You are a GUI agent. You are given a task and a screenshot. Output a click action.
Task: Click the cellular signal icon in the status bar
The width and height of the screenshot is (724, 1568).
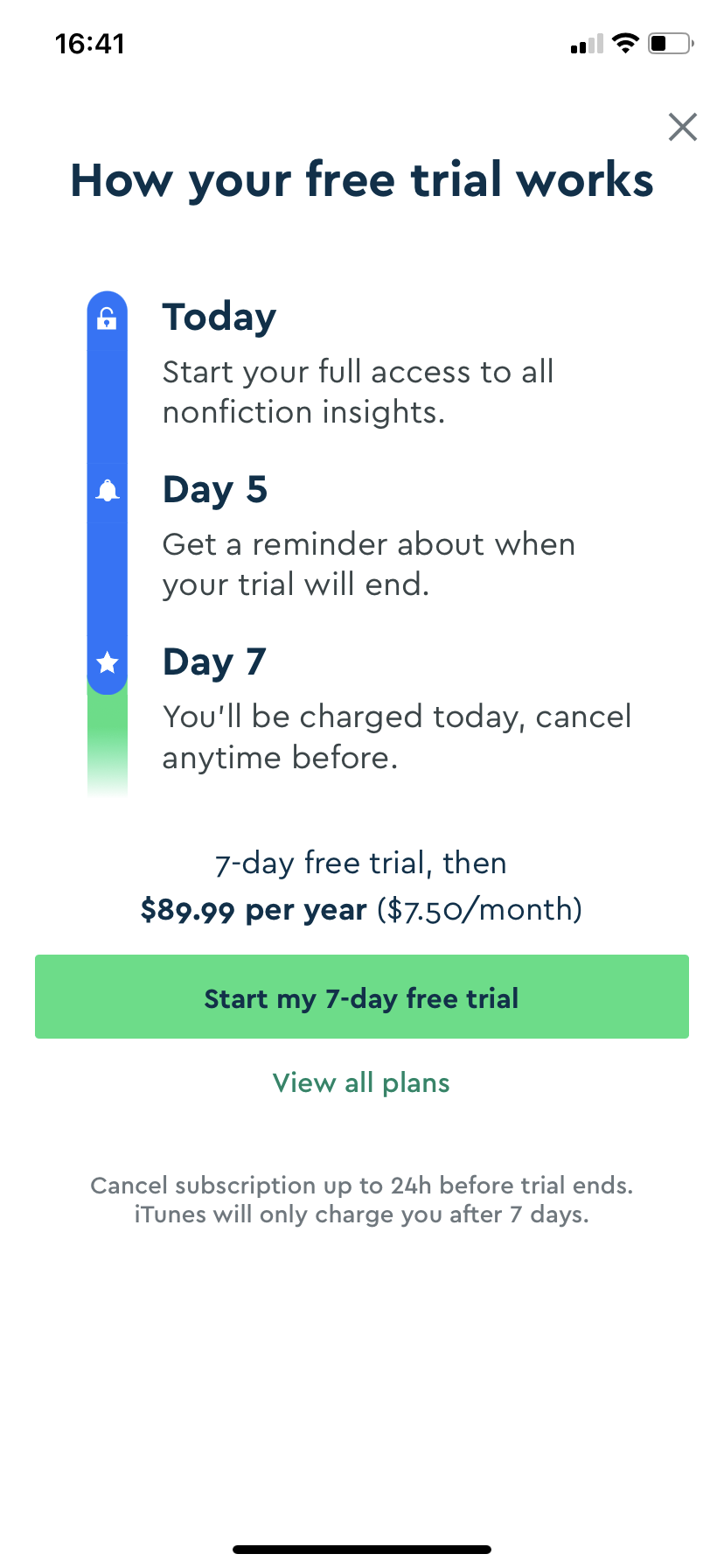(x=584, y=44)
